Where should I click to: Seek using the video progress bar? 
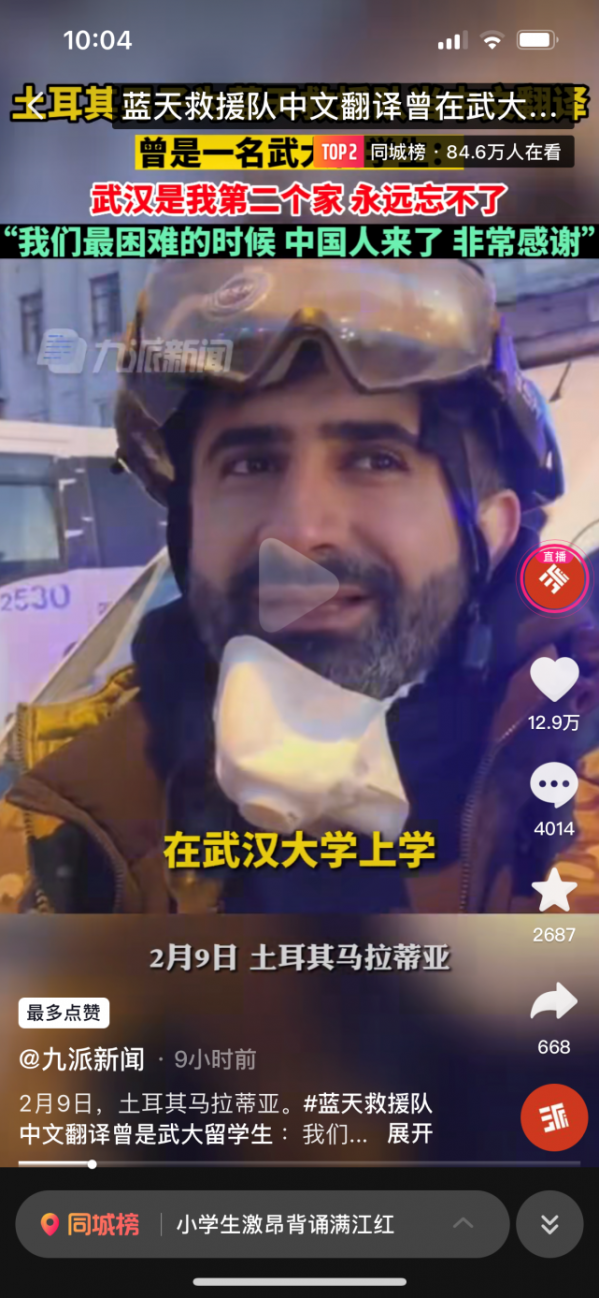[300, 1163]
